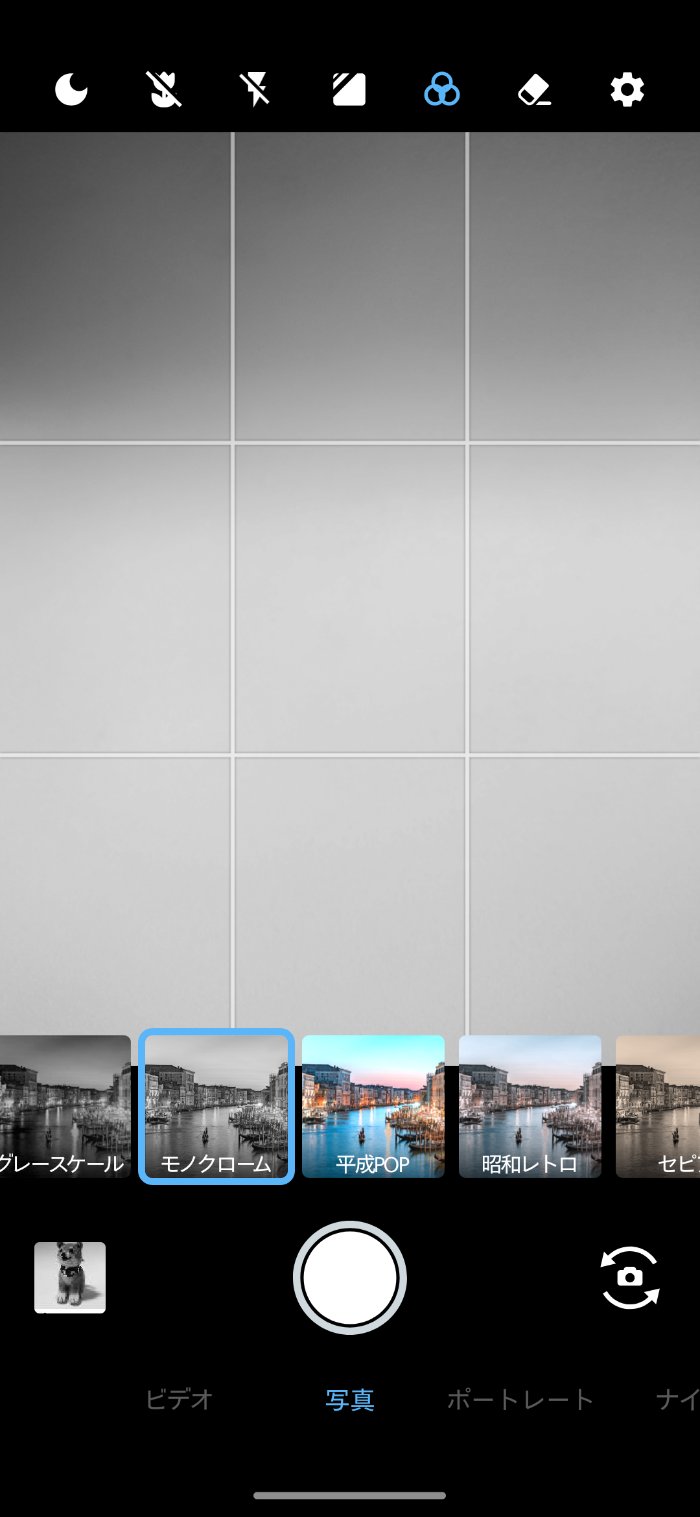Image resolution: width=700 pixels, height=1517 pixels.
Task: Take a photo with the shutter button
Action: pos(350,1277)
